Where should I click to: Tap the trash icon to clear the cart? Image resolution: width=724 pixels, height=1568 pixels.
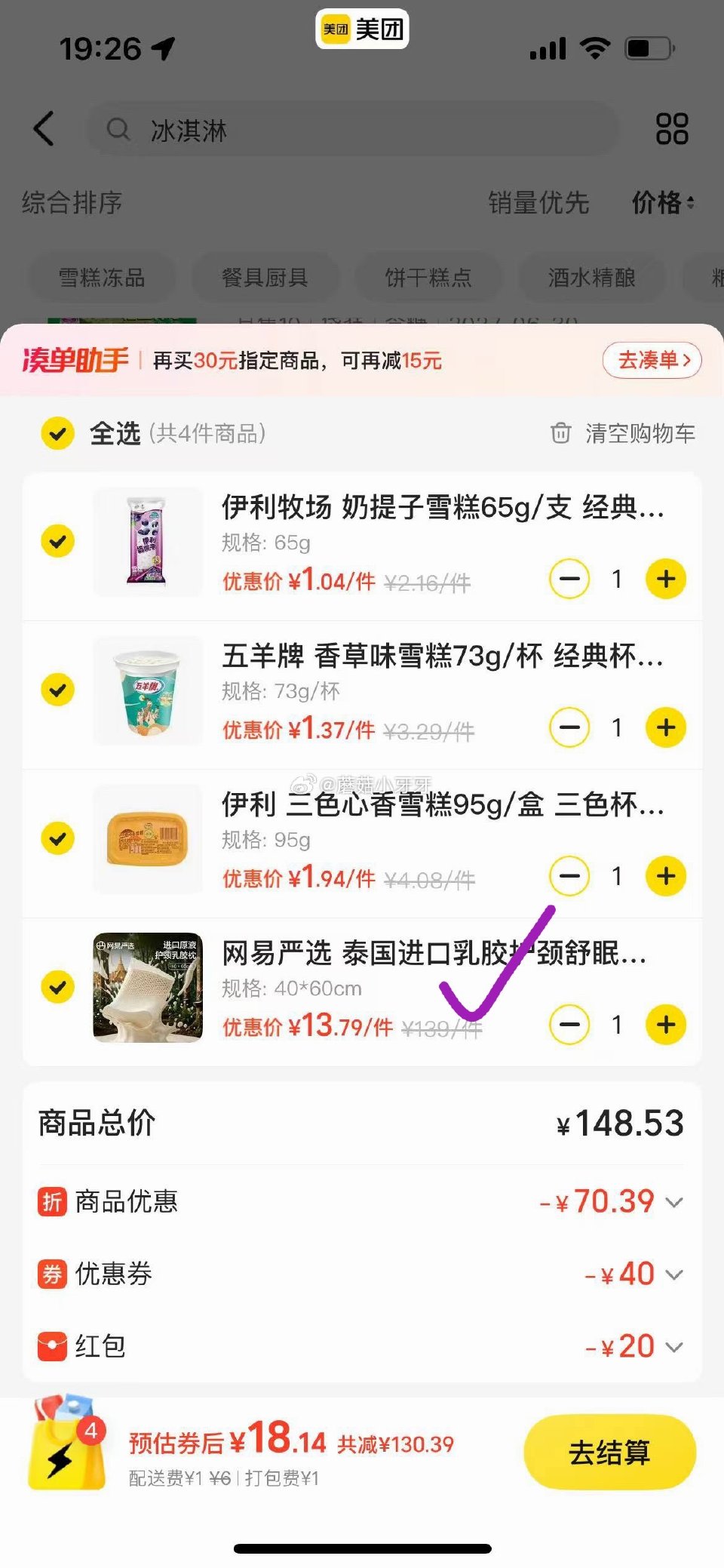click(x=561, y=434)
